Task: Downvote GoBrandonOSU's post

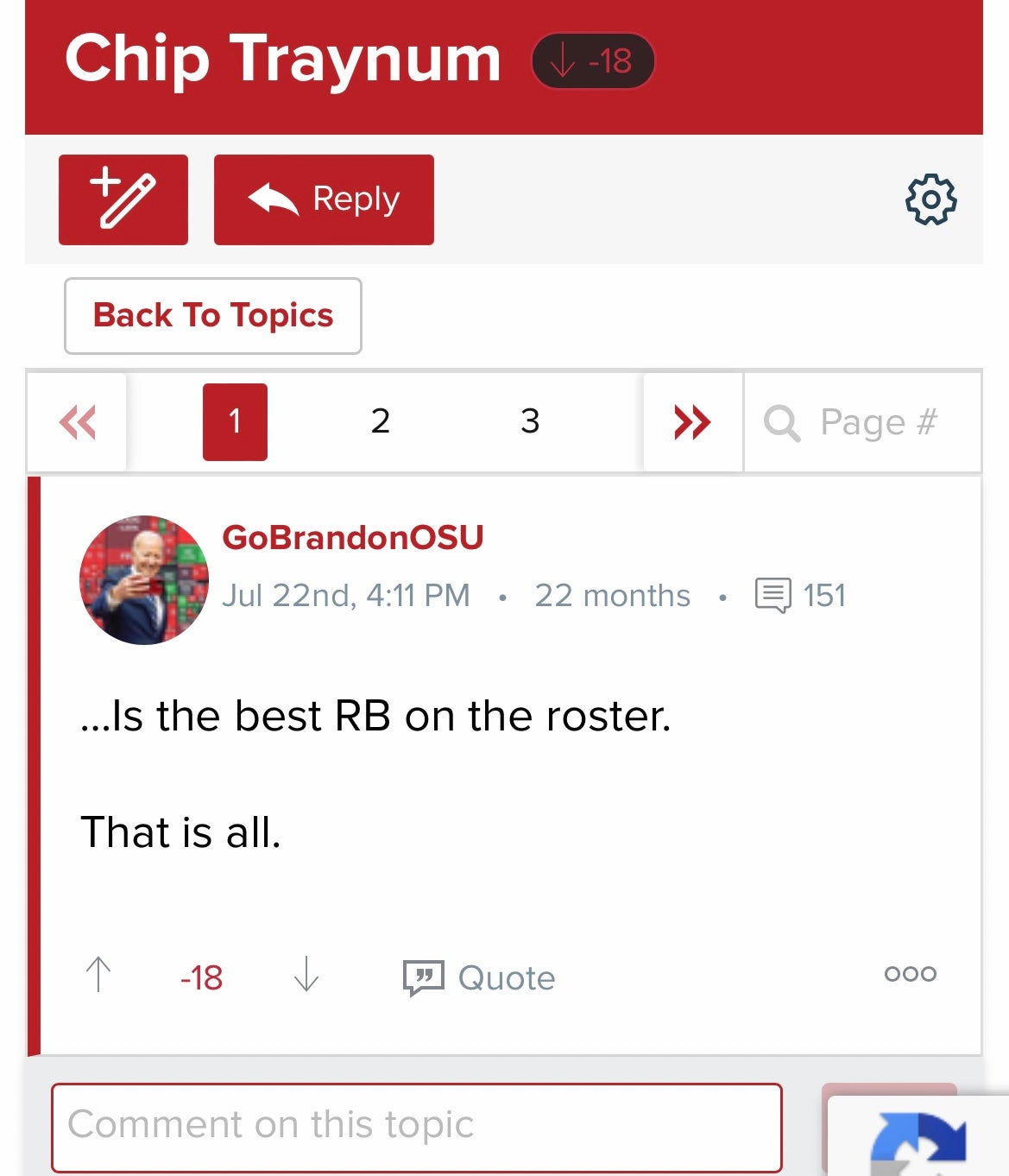Action: 306,975
